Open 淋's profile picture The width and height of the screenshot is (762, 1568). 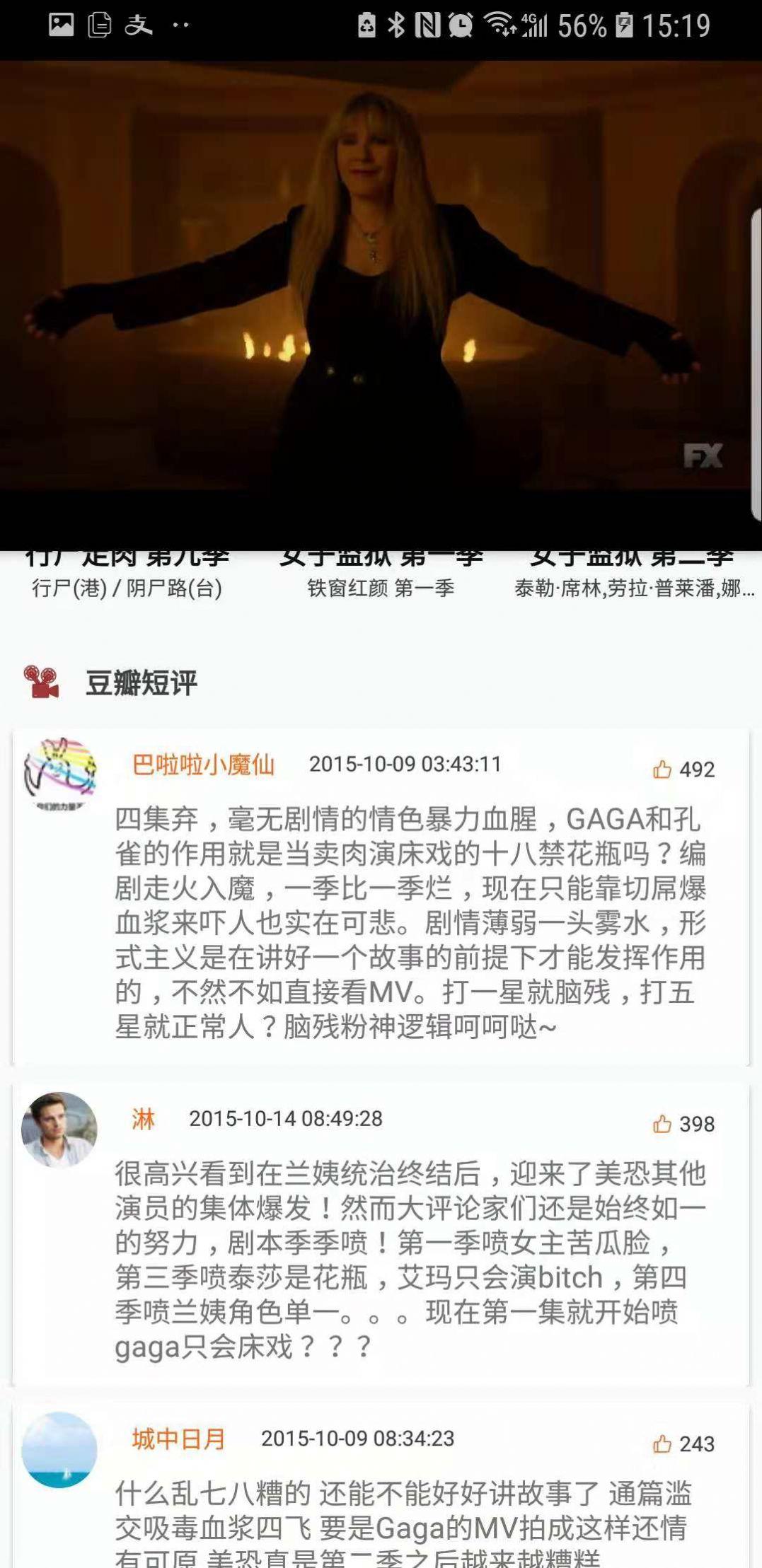(x=59, y=1129)
